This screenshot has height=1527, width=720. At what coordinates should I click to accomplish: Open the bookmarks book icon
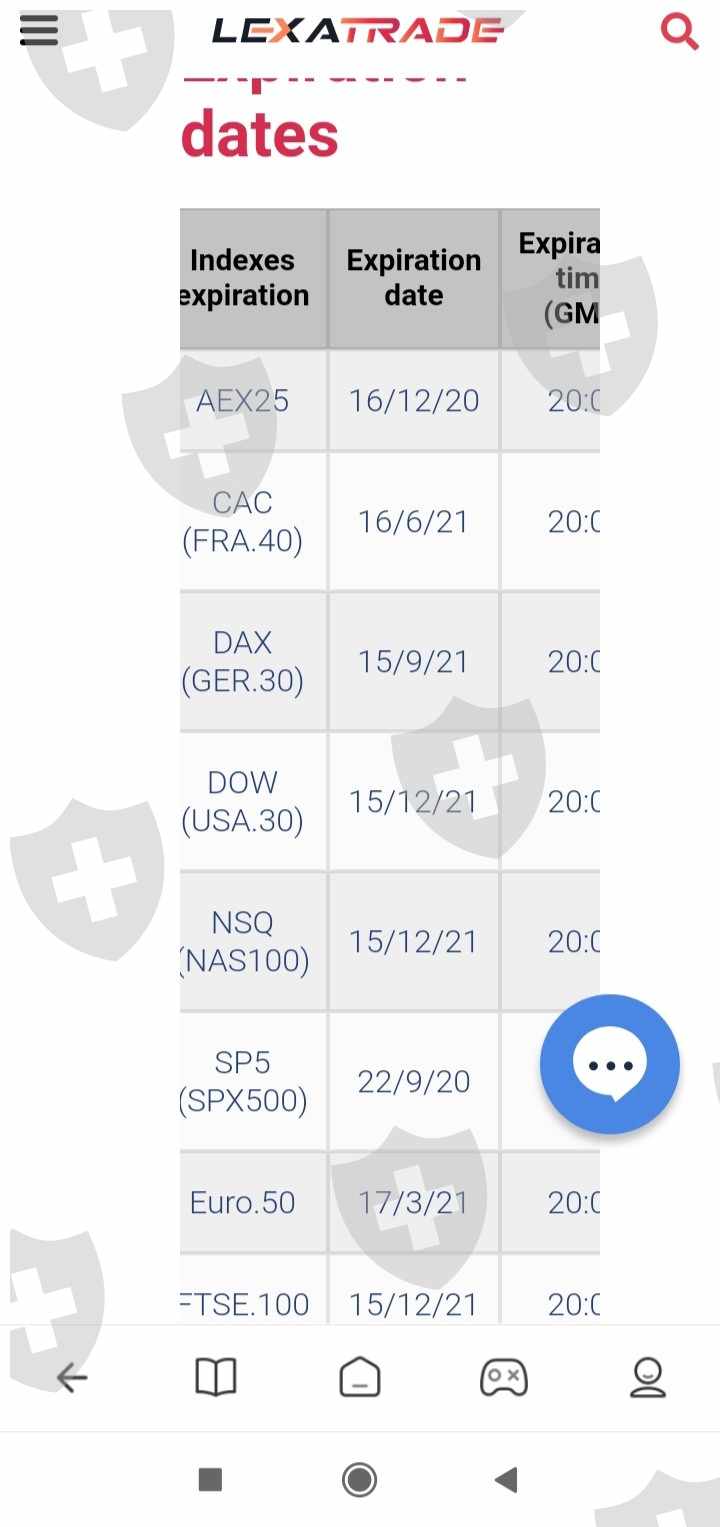215,1378
